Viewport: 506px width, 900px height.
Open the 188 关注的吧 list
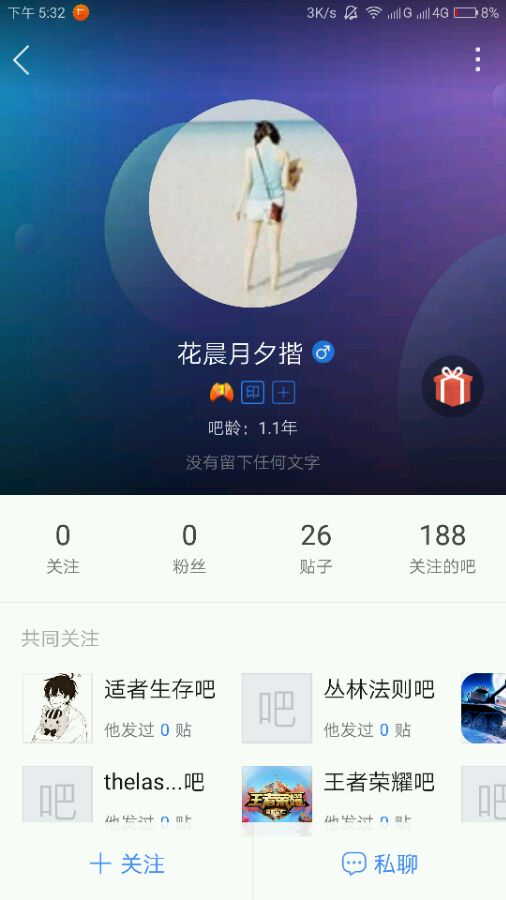442,549
